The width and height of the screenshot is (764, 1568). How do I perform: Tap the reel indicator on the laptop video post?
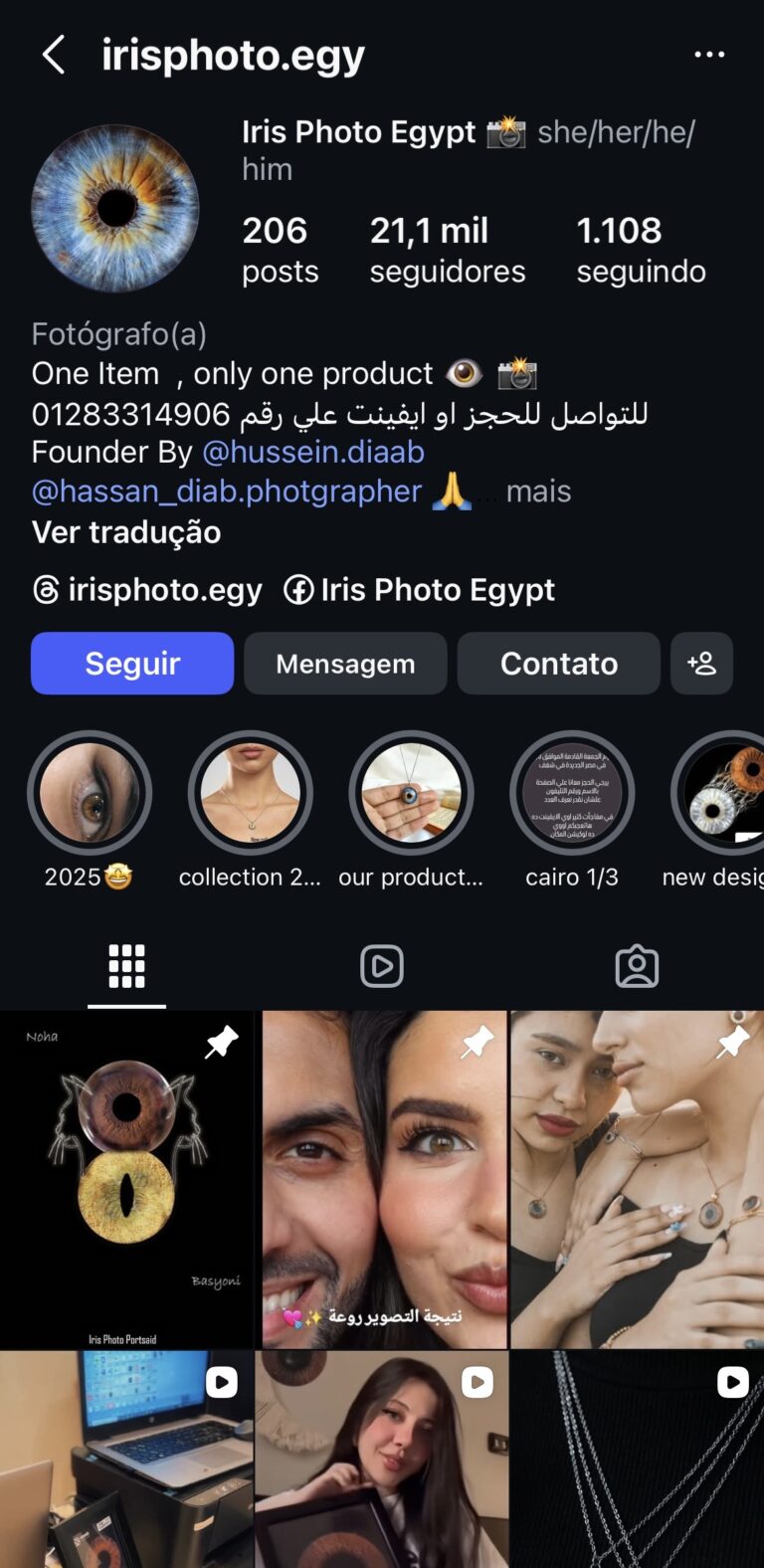221,1381
